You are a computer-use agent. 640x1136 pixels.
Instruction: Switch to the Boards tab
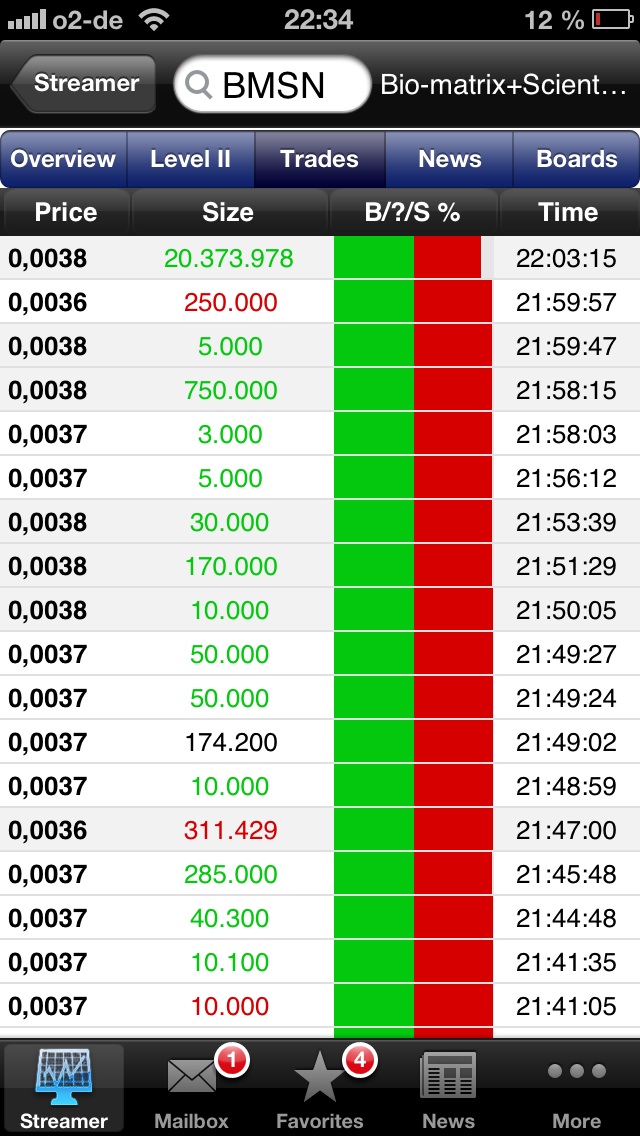[576, 159]
